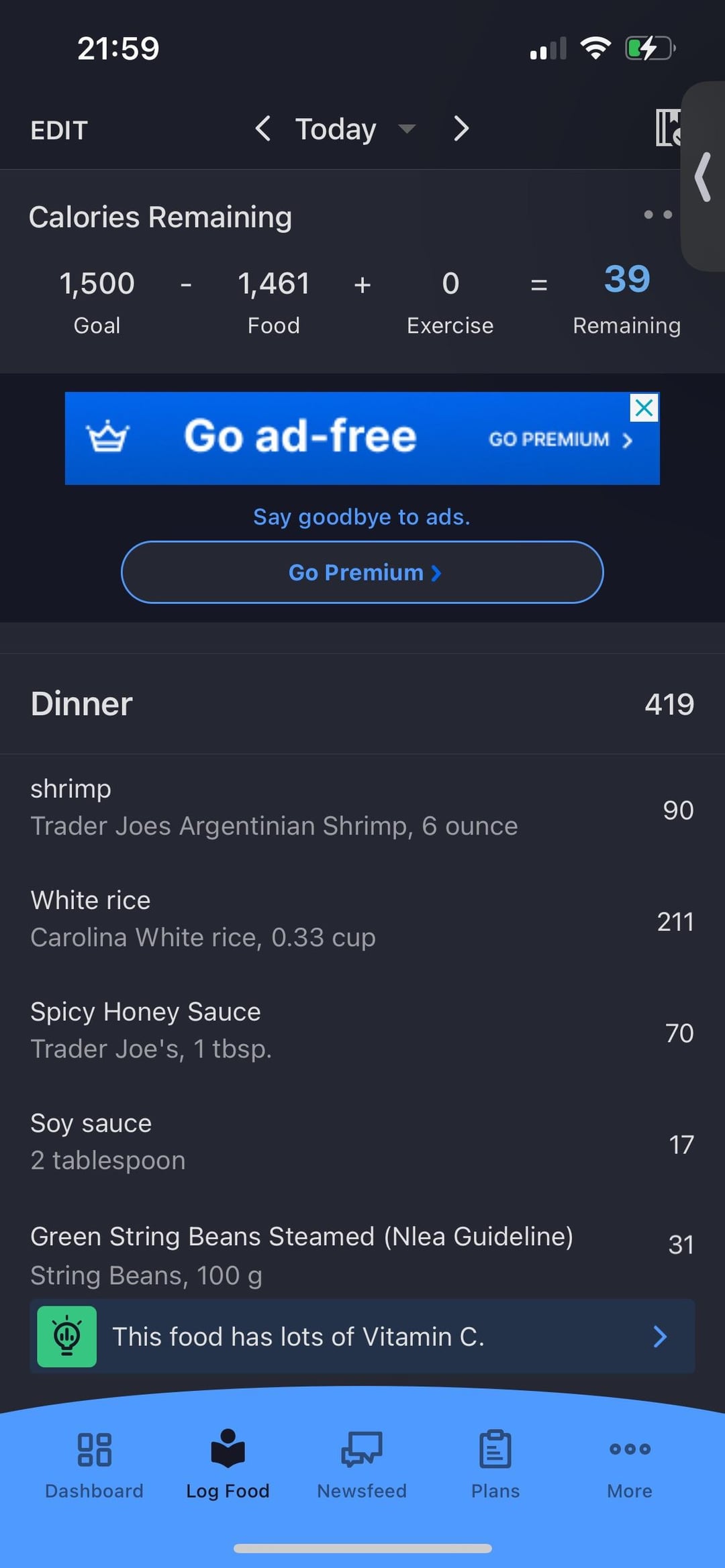The height and width of the screenshot is (1568, 725).
Task: Open the Calories Remaining options dots
Action: [658, 215]
